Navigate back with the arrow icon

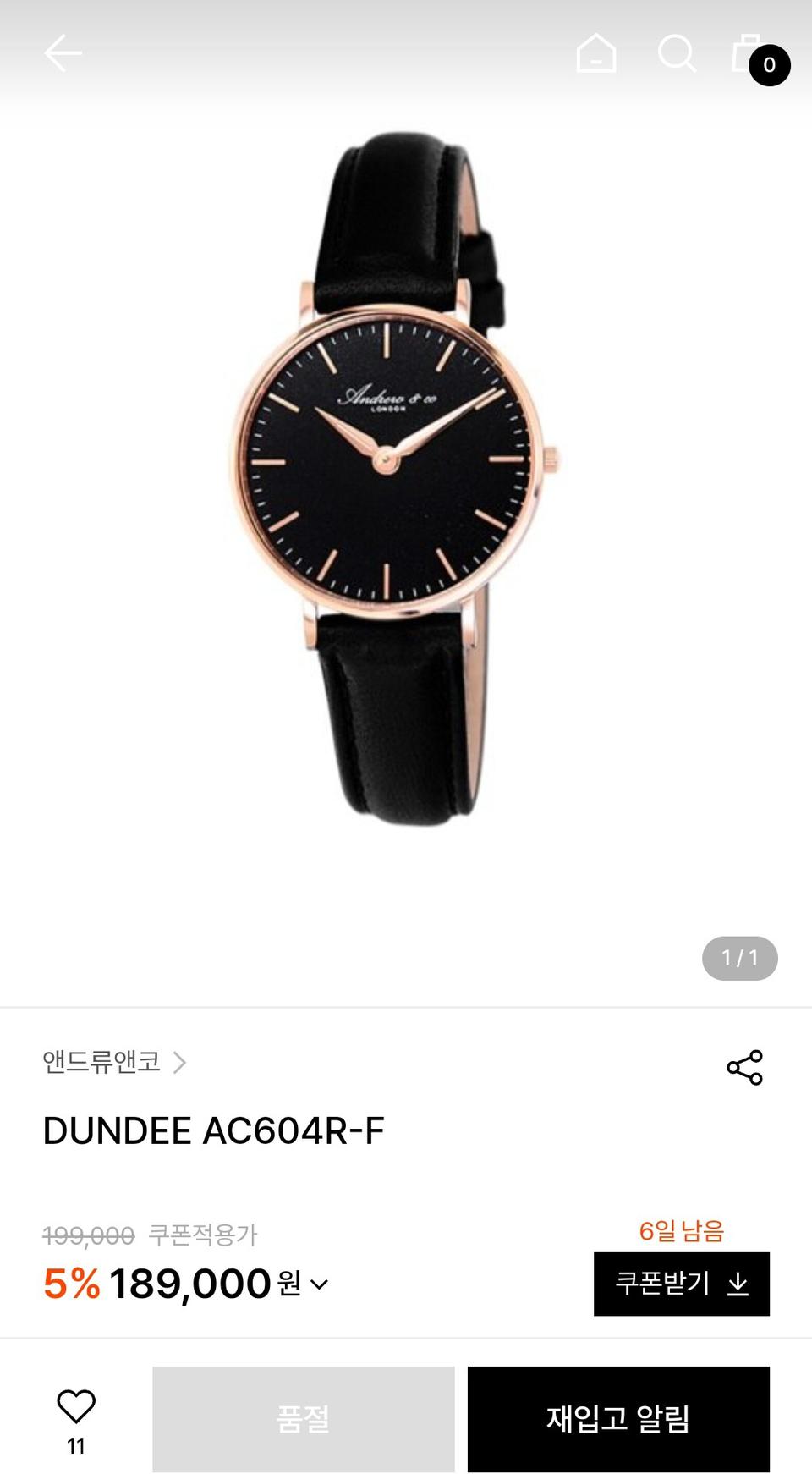coord(60,52)
